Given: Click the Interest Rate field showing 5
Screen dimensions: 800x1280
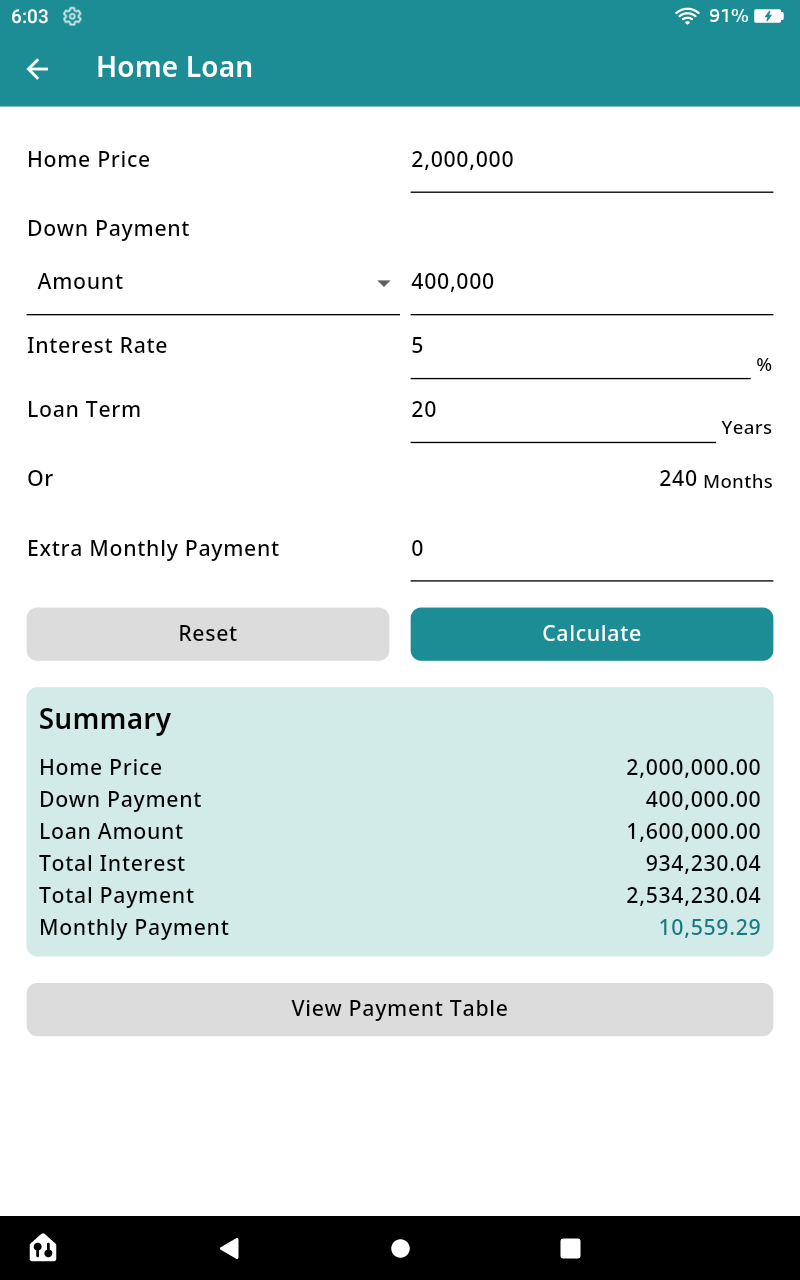Looking at the screenshot, I should point(580,347).
